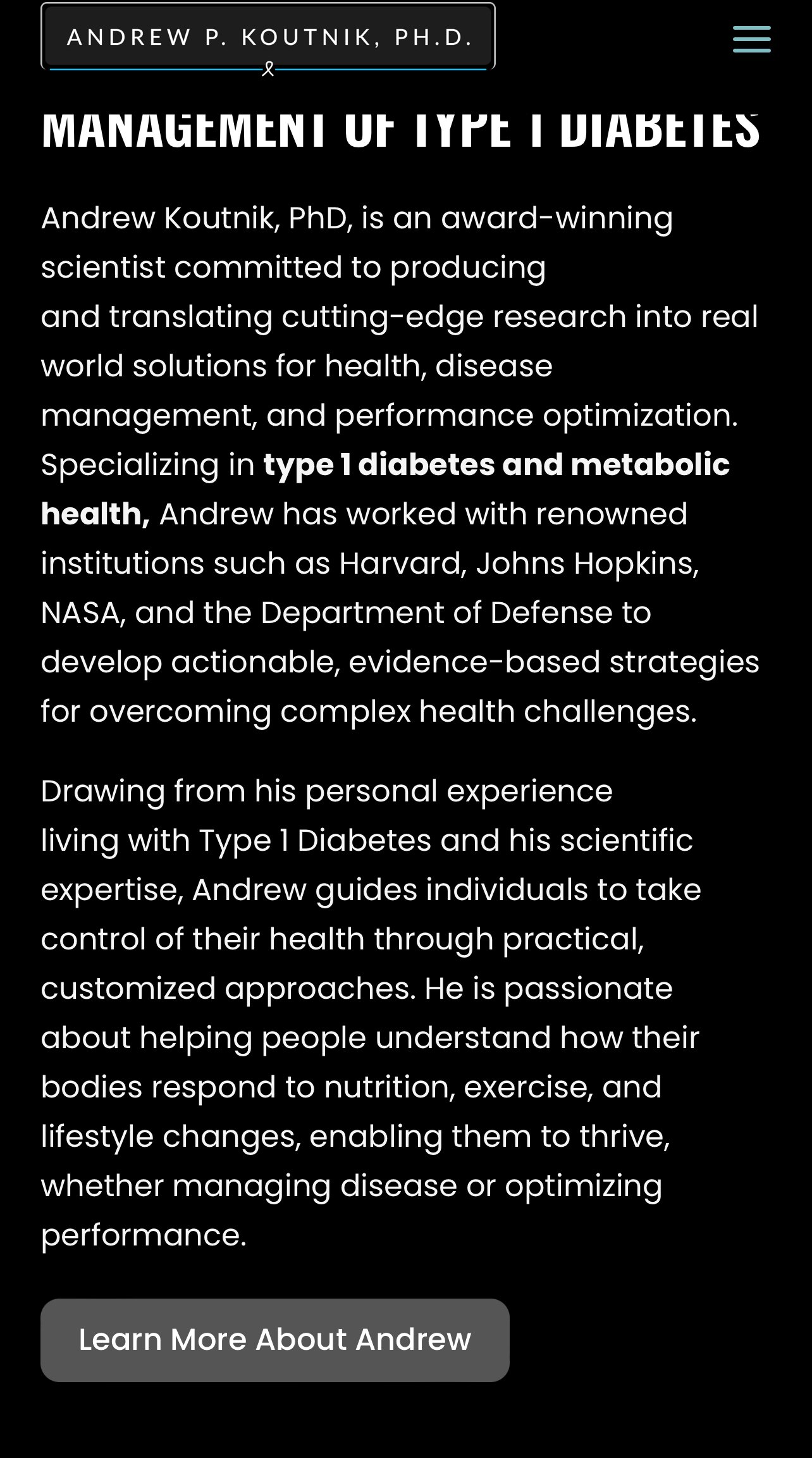Tap the Andrew P. Koutnik, Ph.D. site title
The height and width of the screenshot is (1458, 812).
(268, 37)
